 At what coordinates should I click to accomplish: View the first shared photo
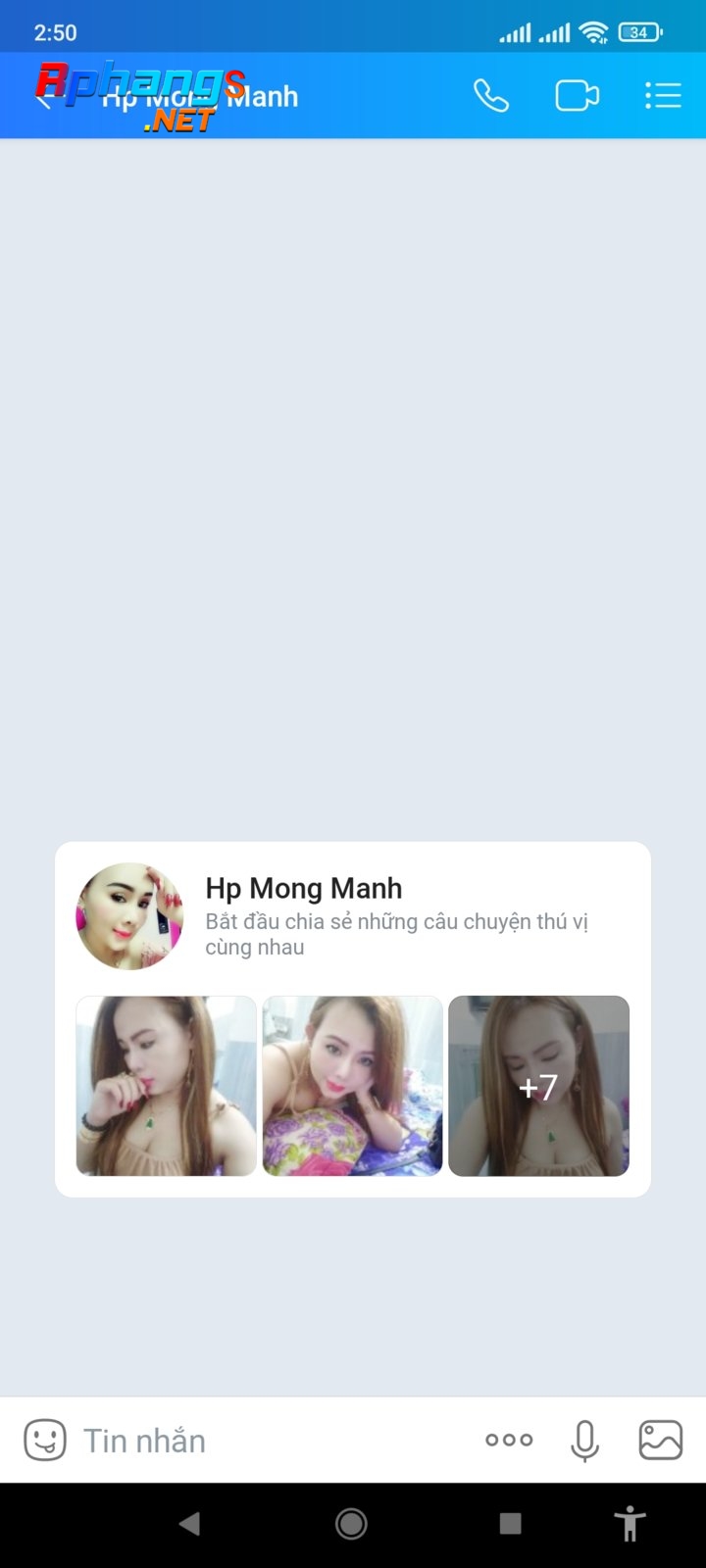point(166,1086)
